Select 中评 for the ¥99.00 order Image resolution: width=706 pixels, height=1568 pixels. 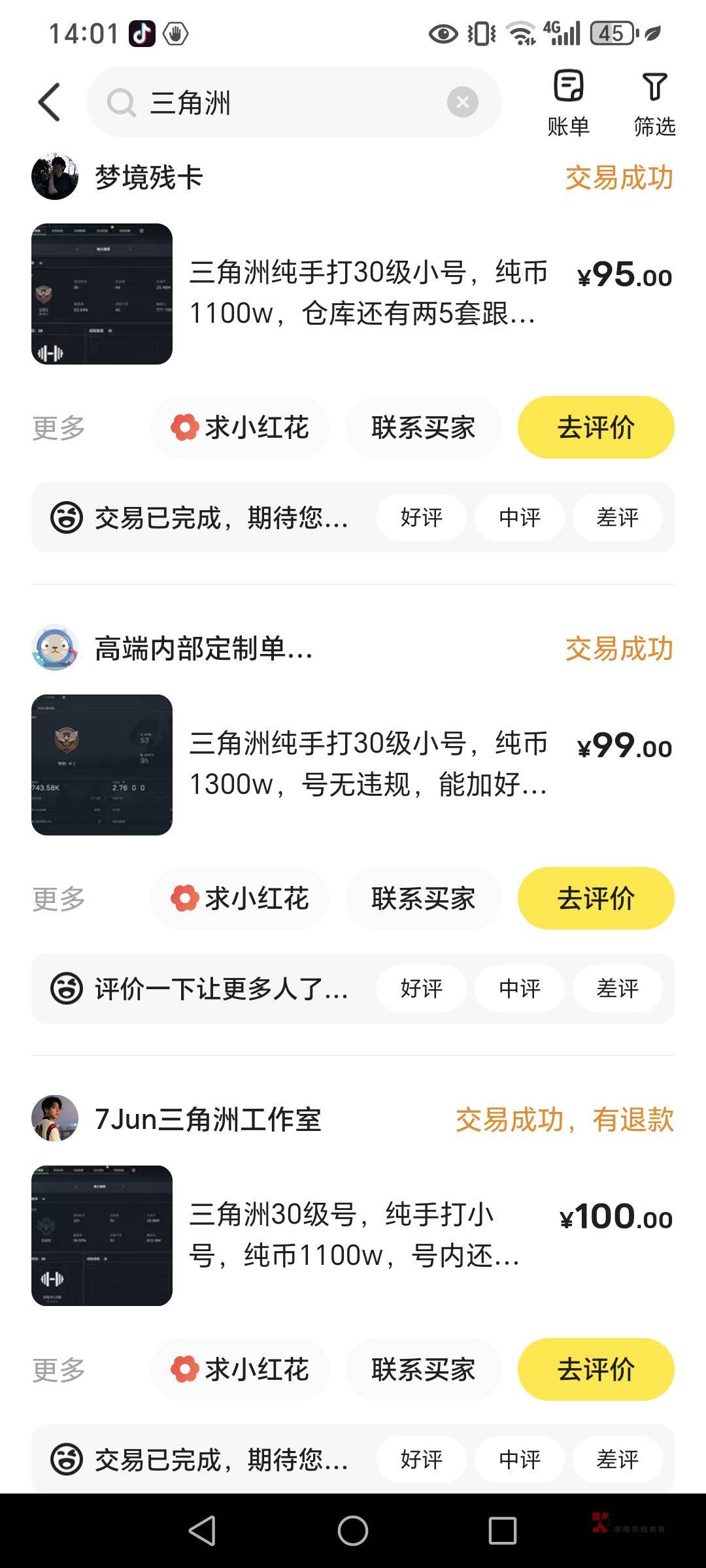click(x=519, y=988)
